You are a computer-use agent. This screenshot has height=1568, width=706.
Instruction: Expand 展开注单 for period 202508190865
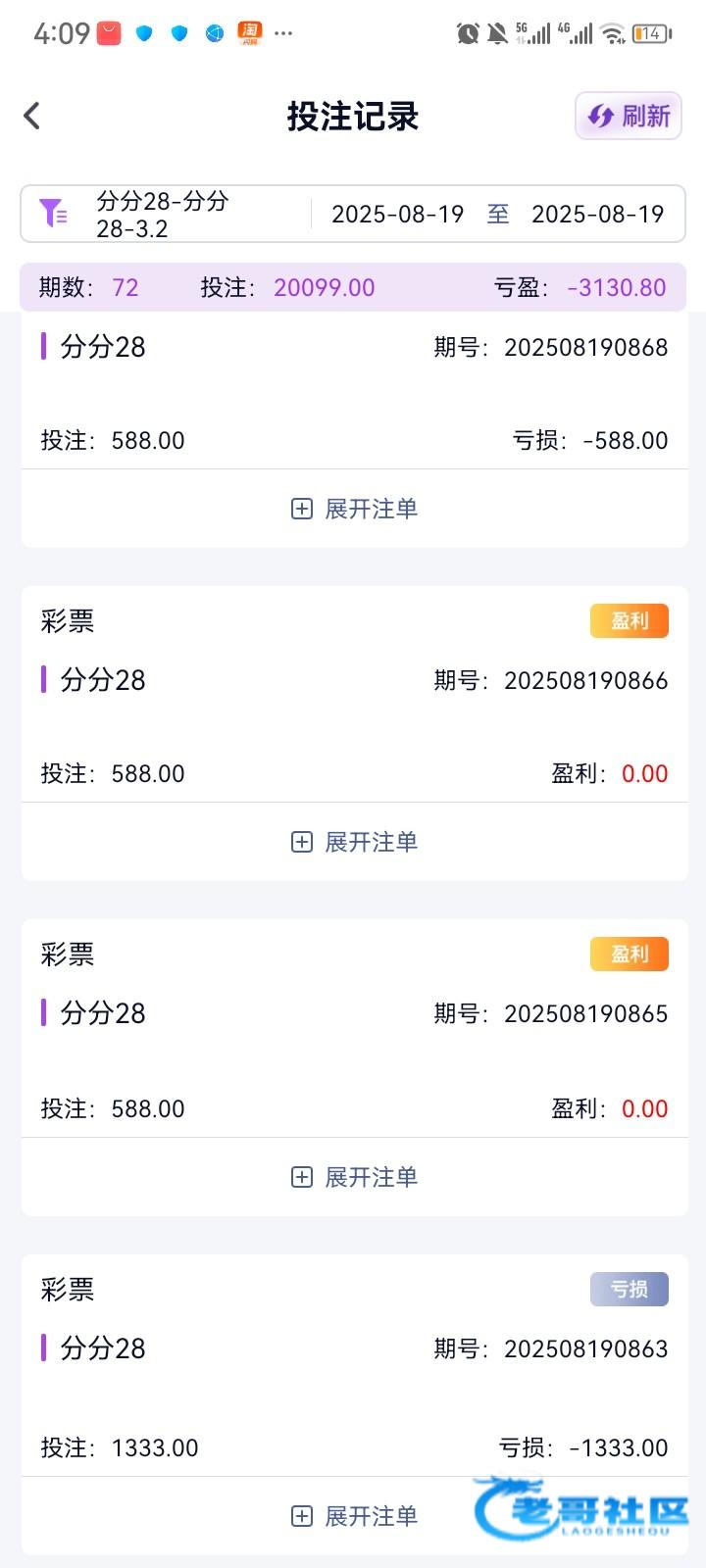coord(354,1177)
